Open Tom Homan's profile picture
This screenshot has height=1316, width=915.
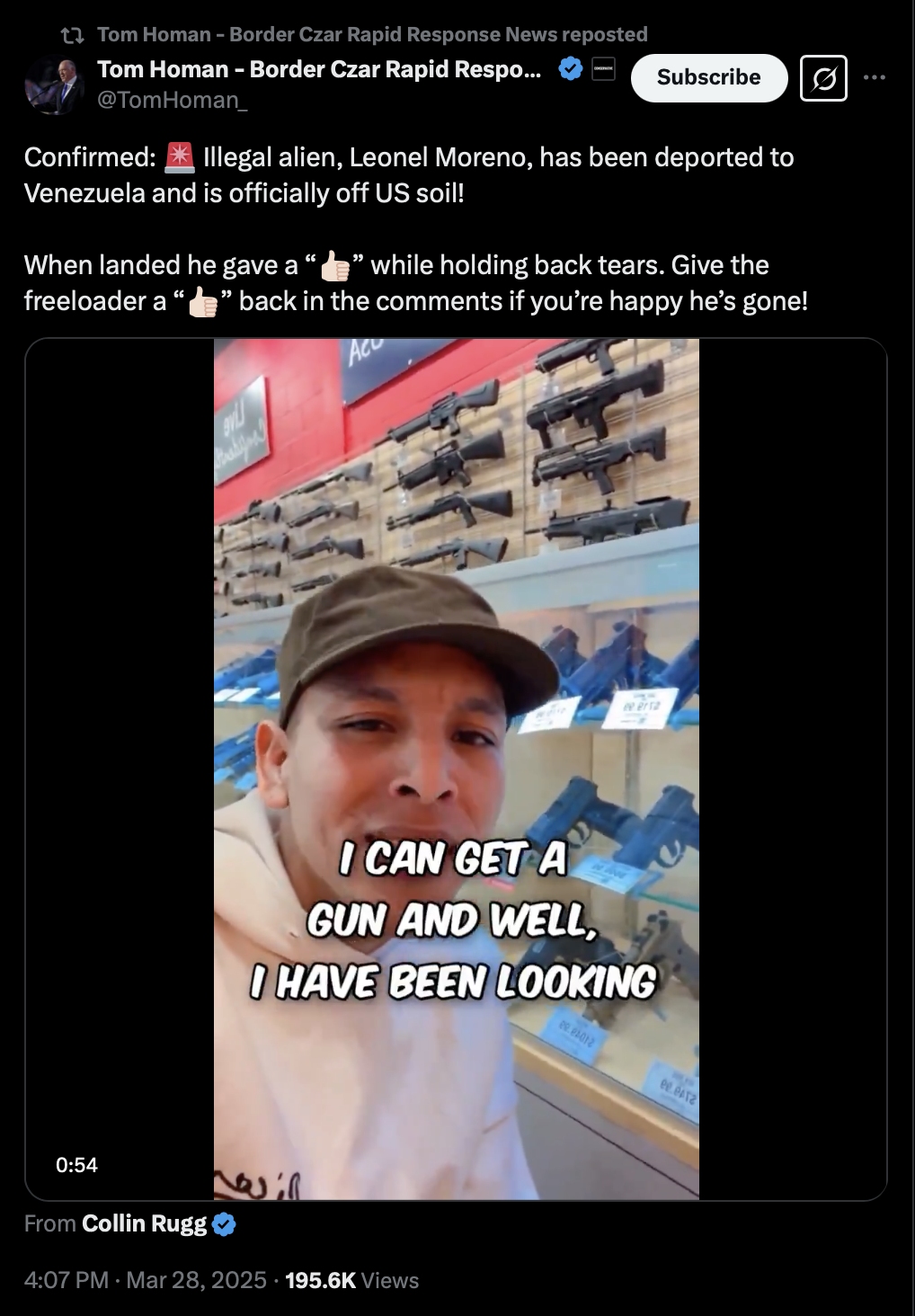54,86
